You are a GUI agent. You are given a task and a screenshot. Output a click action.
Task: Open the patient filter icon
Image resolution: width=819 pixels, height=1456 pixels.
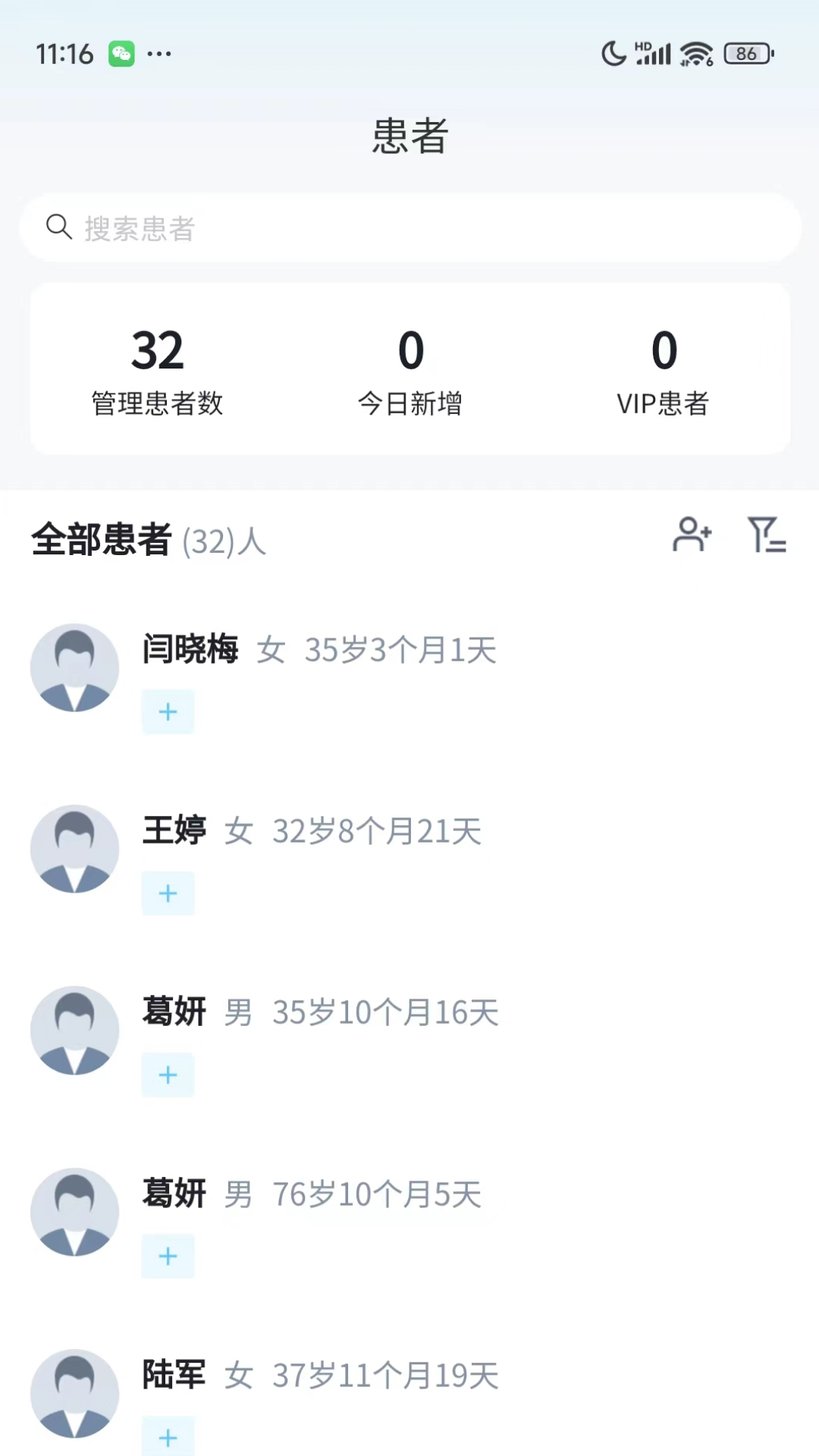(766, 536)
